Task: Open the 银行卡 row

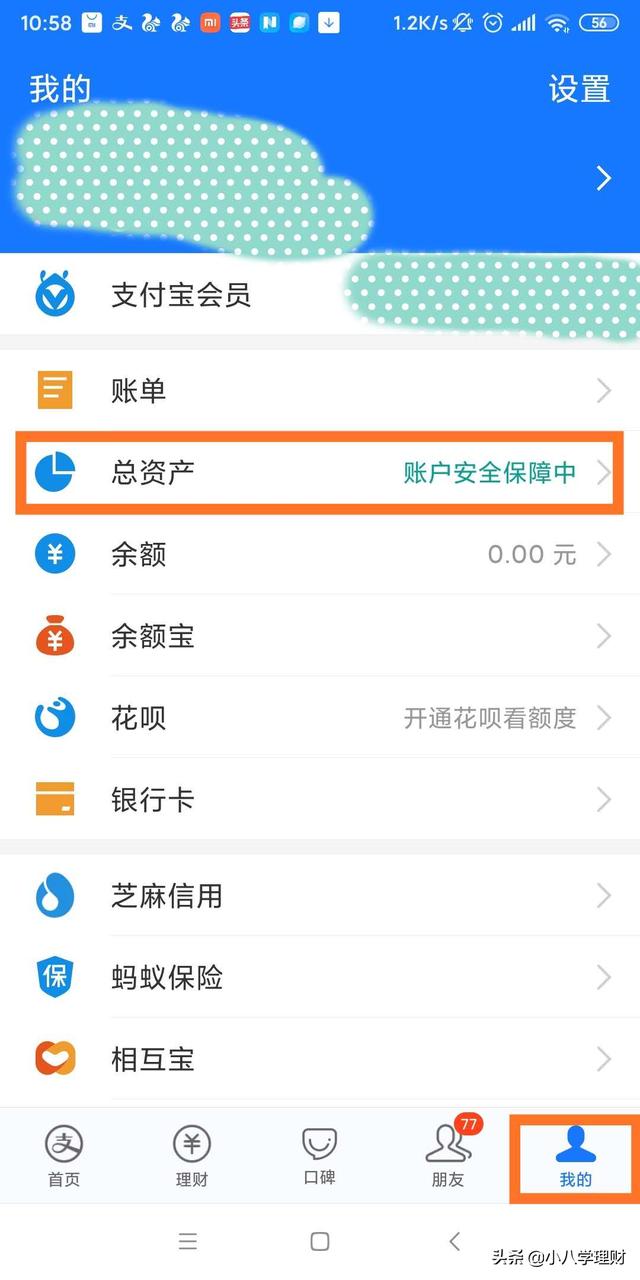Action: pos(320,800)
